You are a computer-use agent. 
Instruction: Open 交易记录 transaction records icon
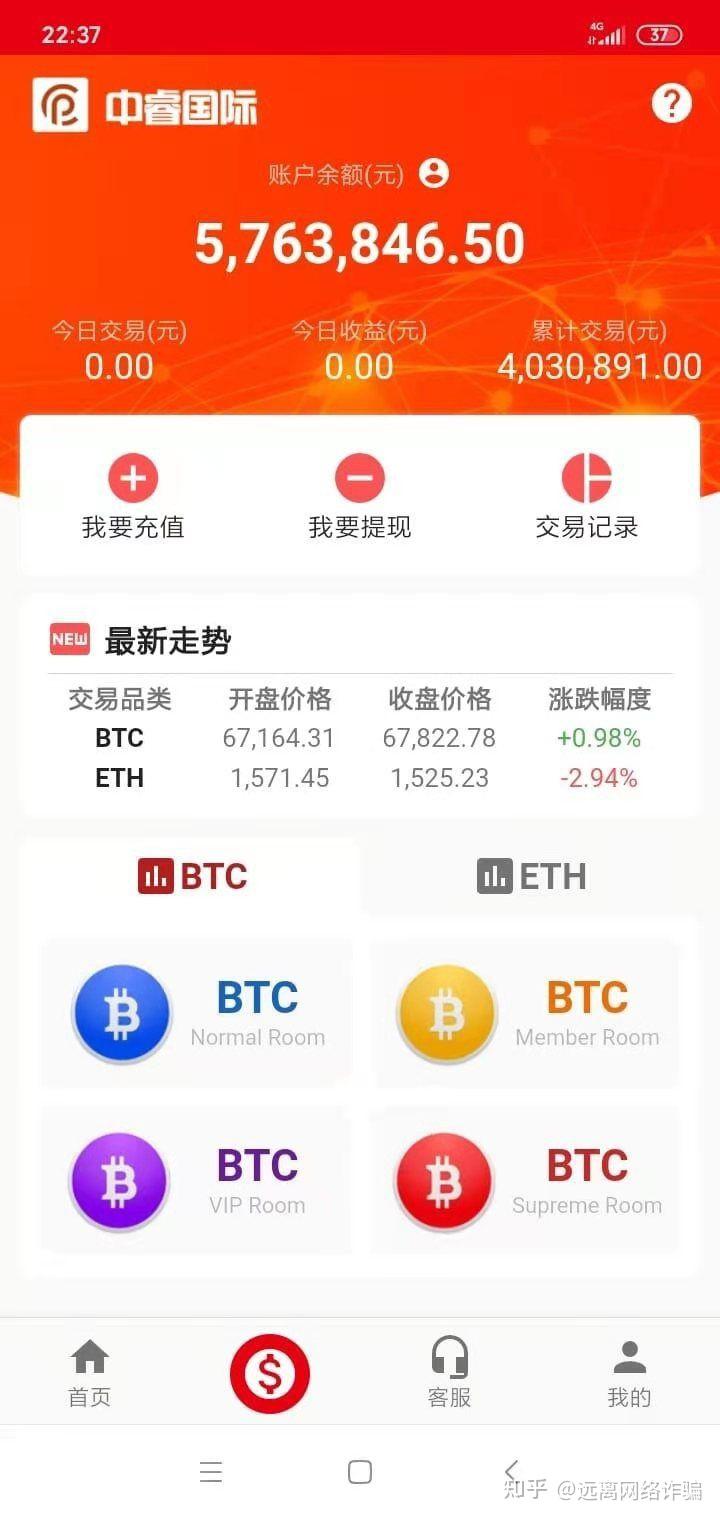(586, 478)
